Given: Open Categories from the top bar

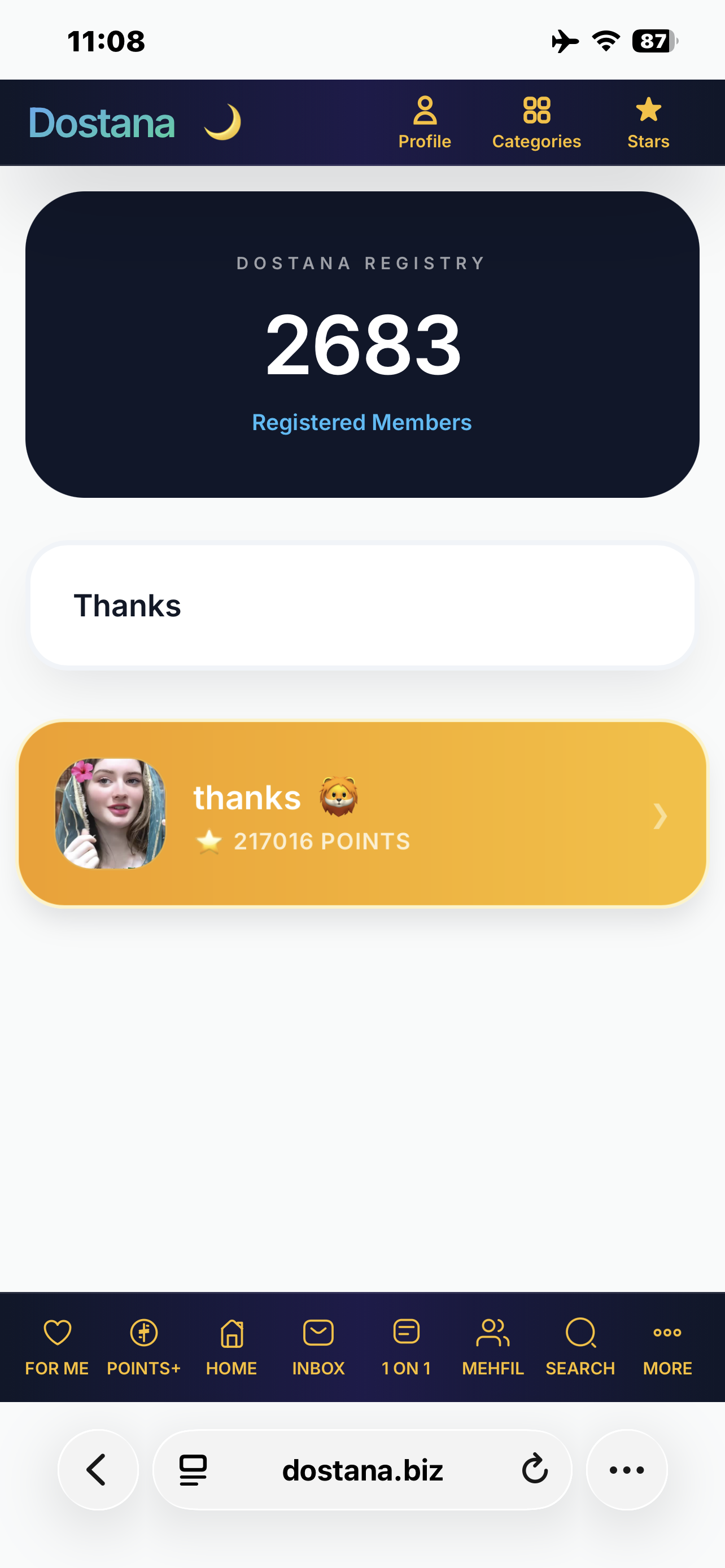Looking at the screenshot, I should (x=536, y=122).
